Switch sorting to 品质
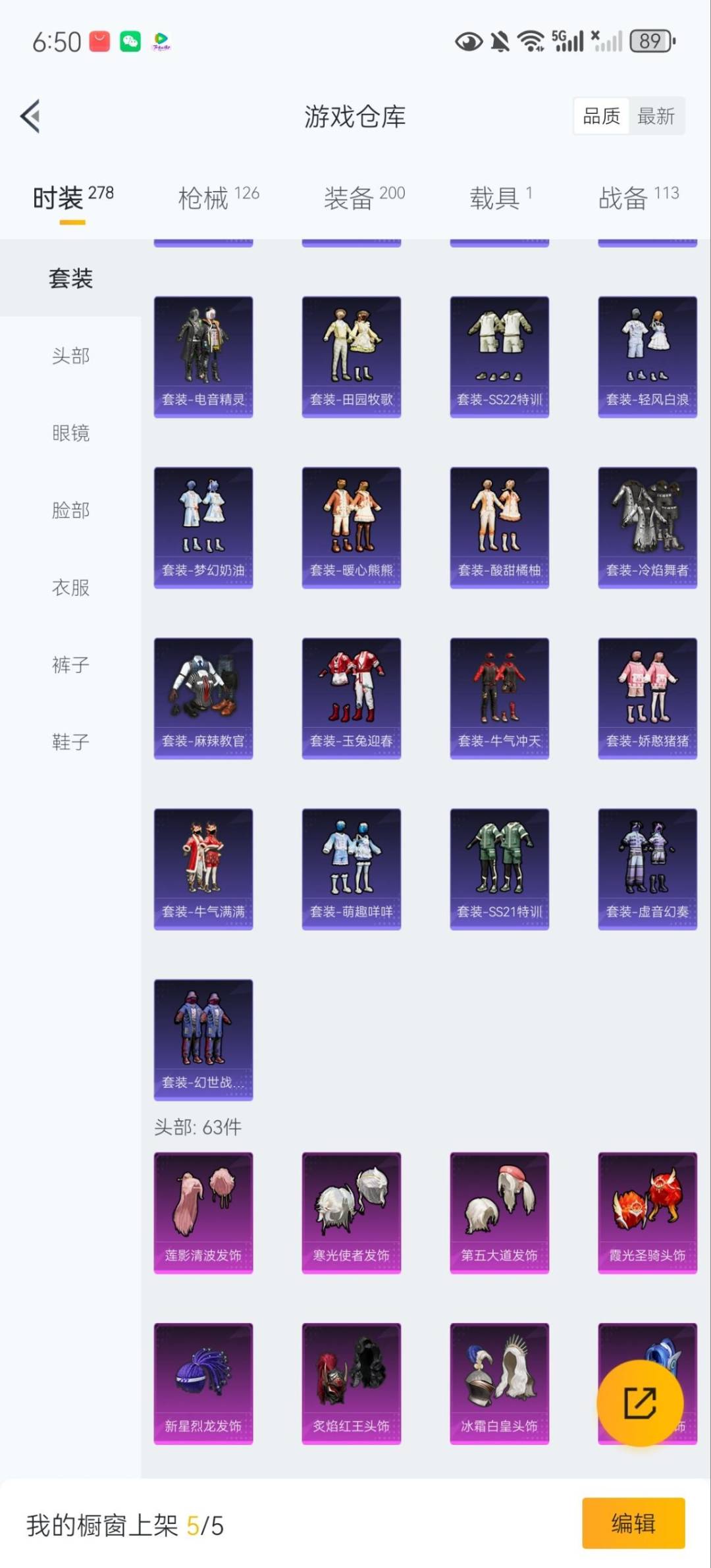Screen dimensions: 711x1568 (x=601, y=116)
